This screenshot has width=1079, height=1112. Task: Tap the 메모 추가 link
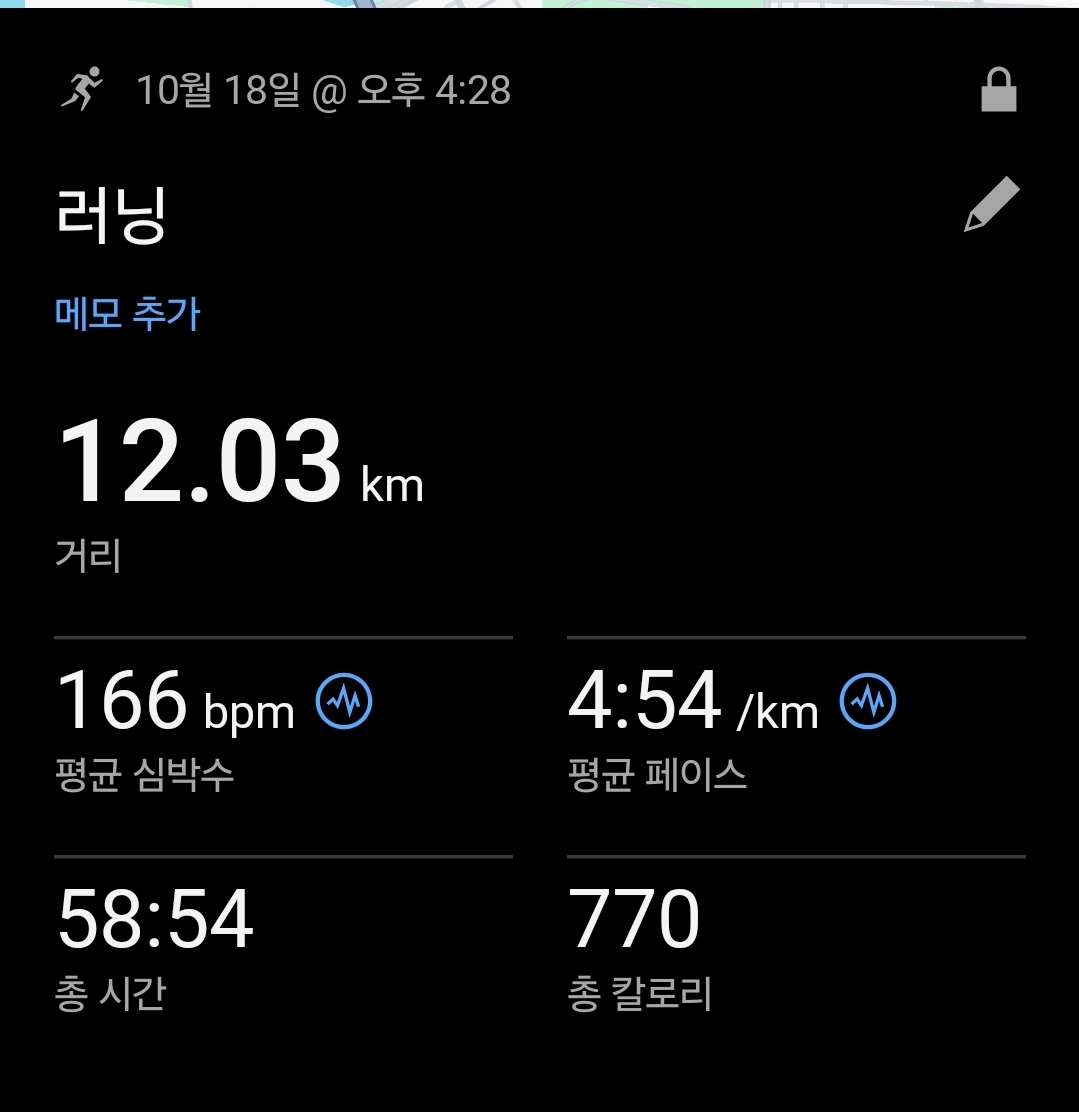pyautogui.click(x=128, y=314)
